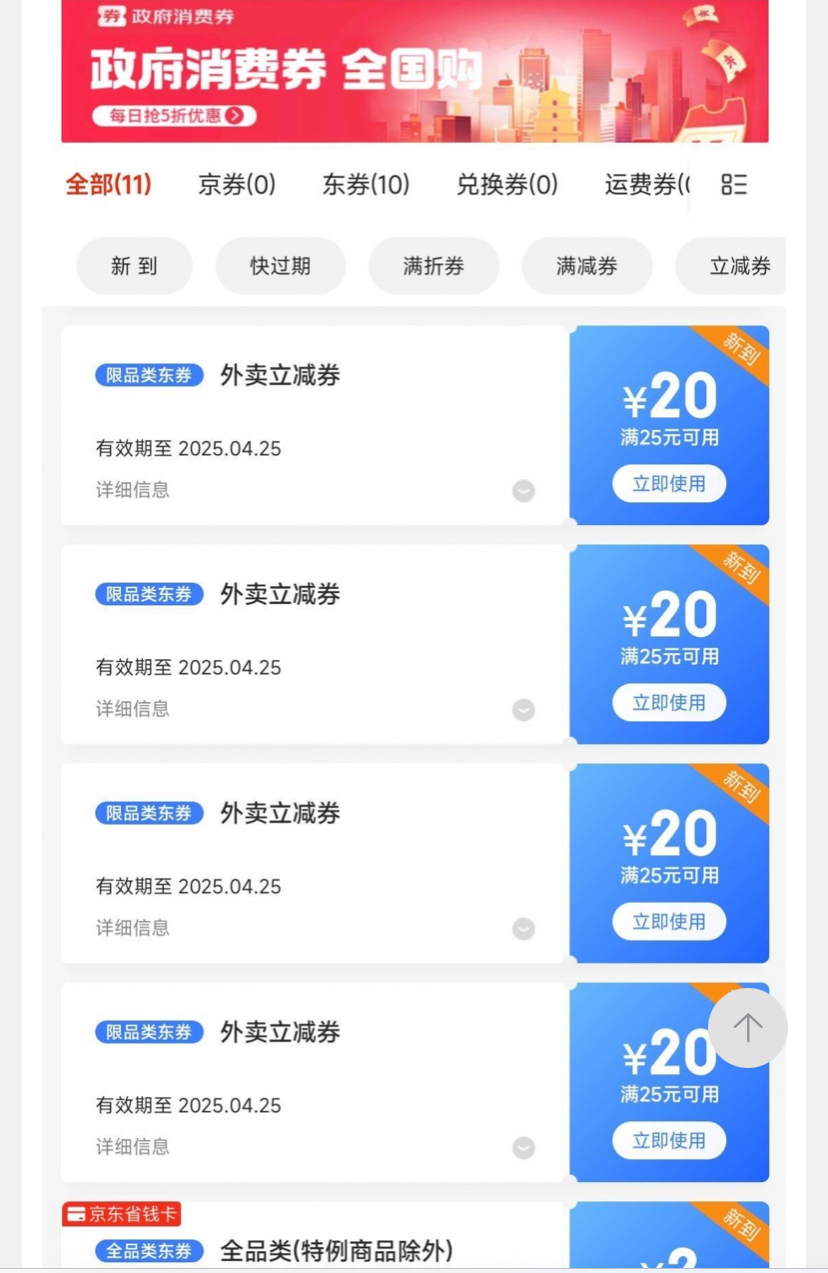Open the 兑换券(0) tab

click(507, 185)
